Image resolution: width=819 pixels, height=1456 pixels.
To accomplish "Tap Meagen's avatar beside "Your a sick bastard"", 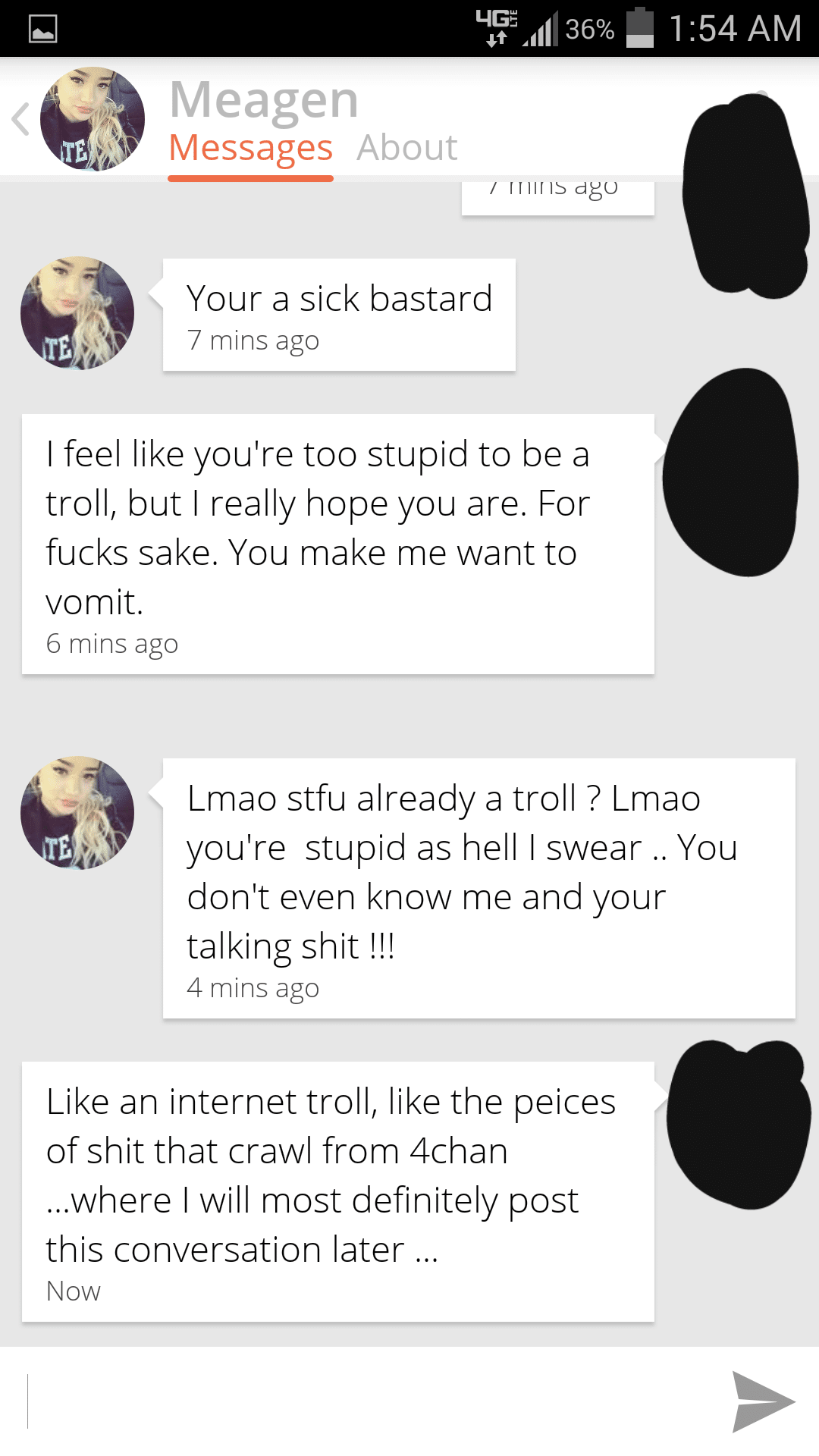I will [77, 313].
